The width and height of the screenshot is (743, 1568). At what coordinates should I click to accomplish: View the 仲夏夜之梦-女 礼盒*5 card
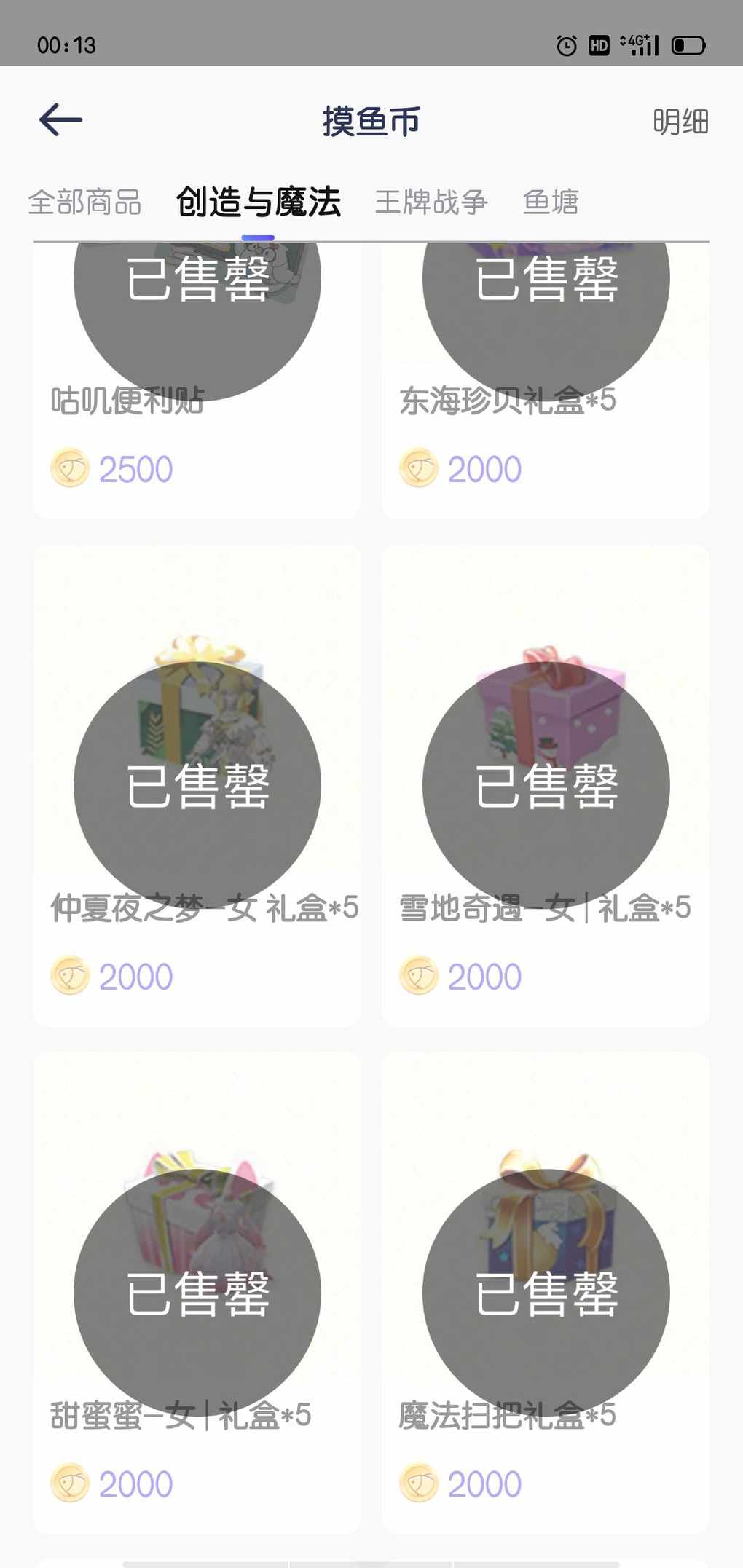pos(197,785)
